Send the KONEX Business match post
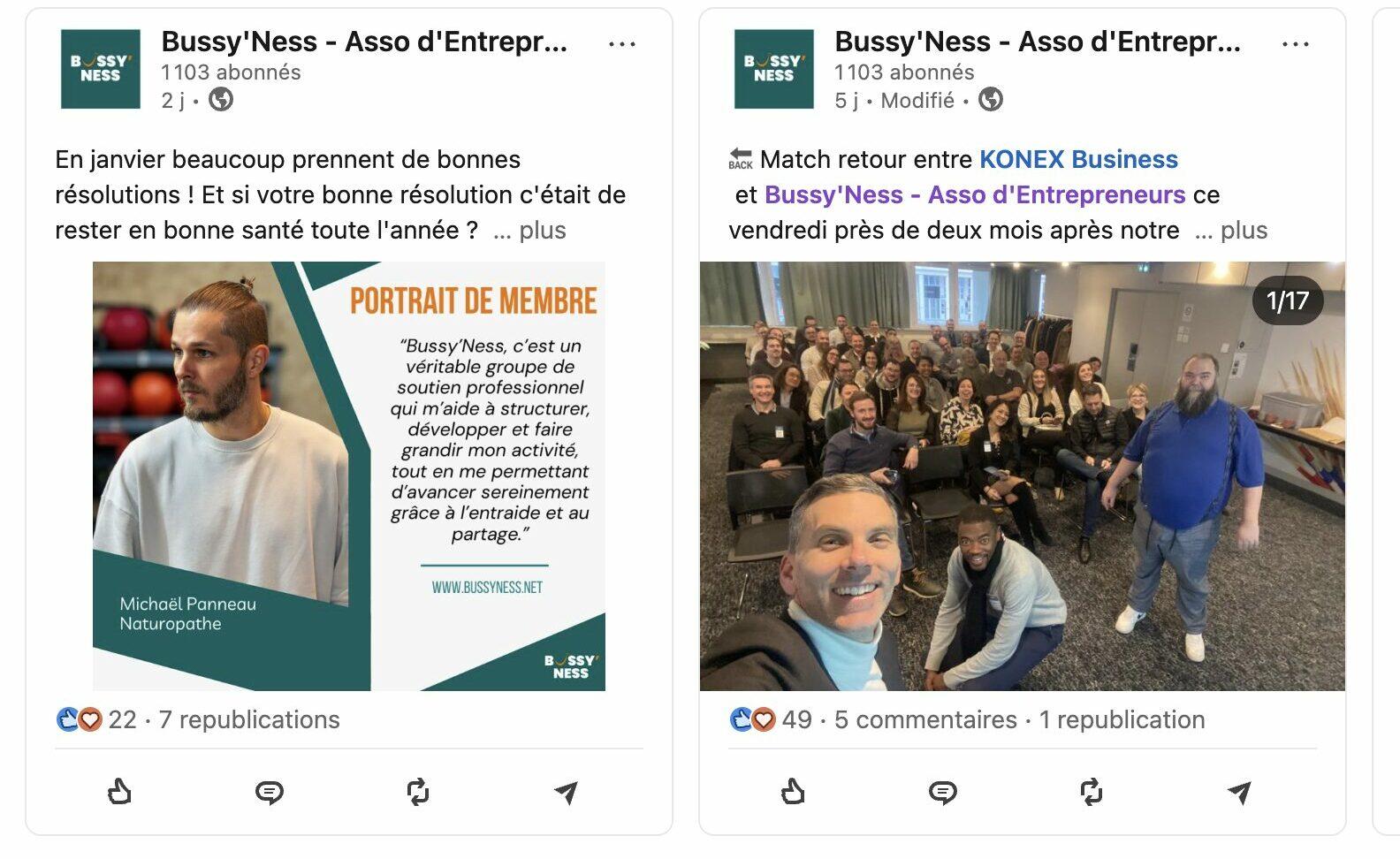Viewport: 1400px width, 859px height. 1239,792
